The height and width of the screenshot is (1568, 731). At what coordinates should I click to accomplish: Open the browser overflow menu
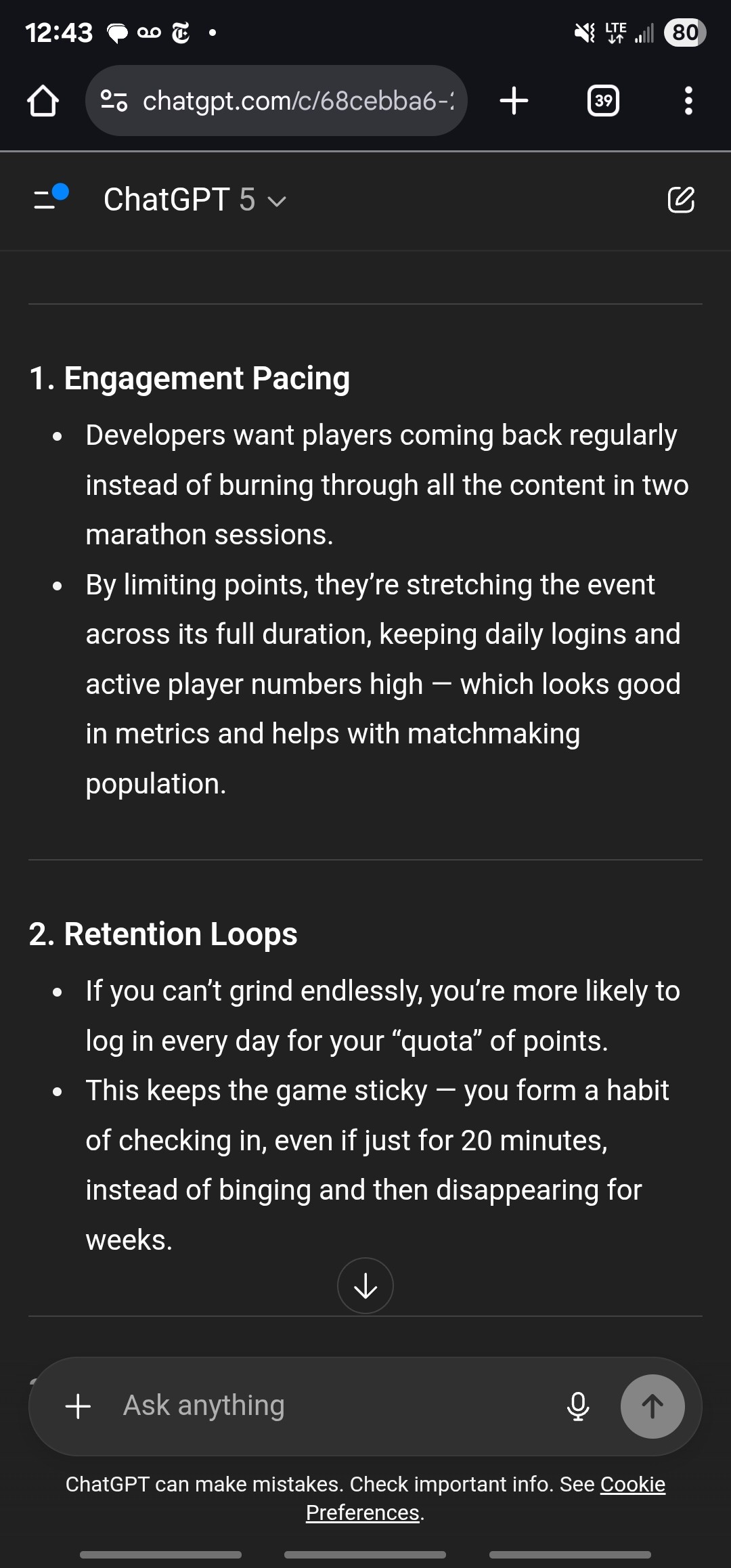[688, 101]
